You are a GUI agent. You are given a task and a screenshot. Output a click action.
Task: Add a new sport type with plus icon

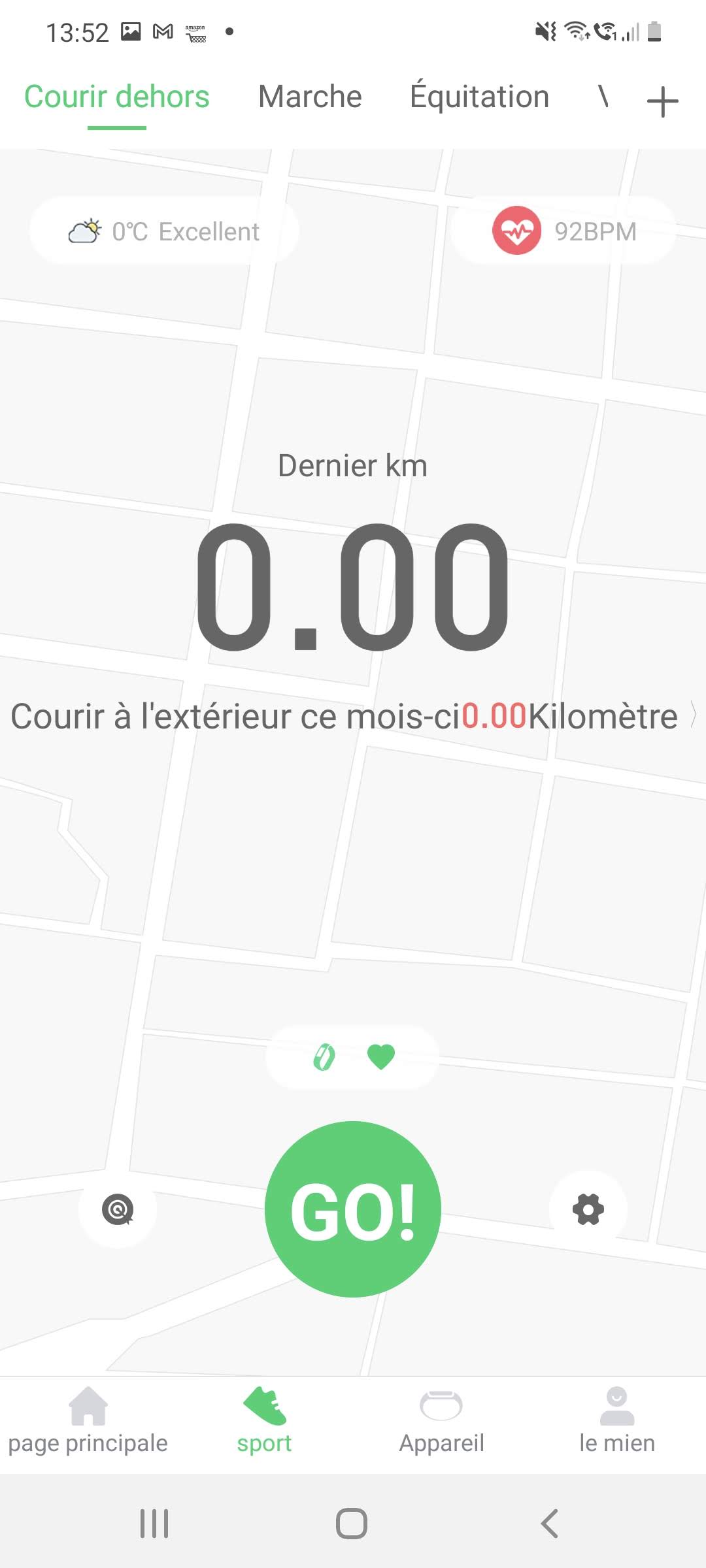[662, 102]
